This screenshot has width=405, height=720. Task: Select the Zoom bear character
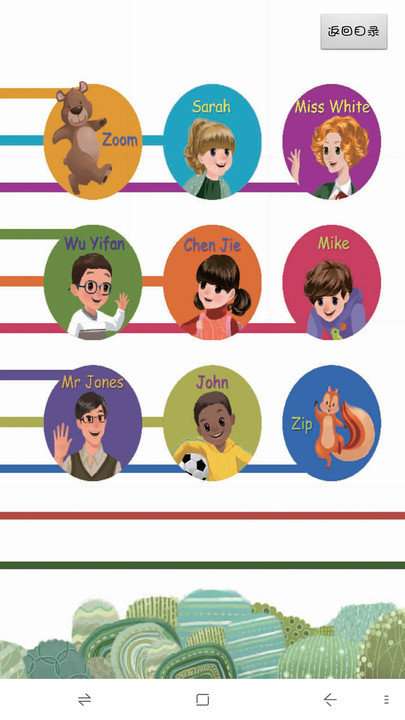[93, 140]
